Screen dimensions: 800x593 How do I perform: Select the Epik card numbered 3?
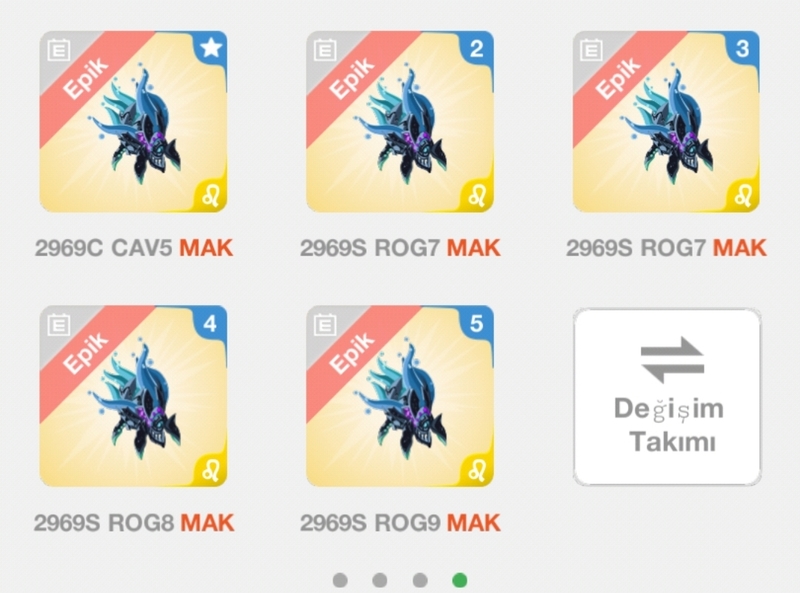click(x=666, y=122)
